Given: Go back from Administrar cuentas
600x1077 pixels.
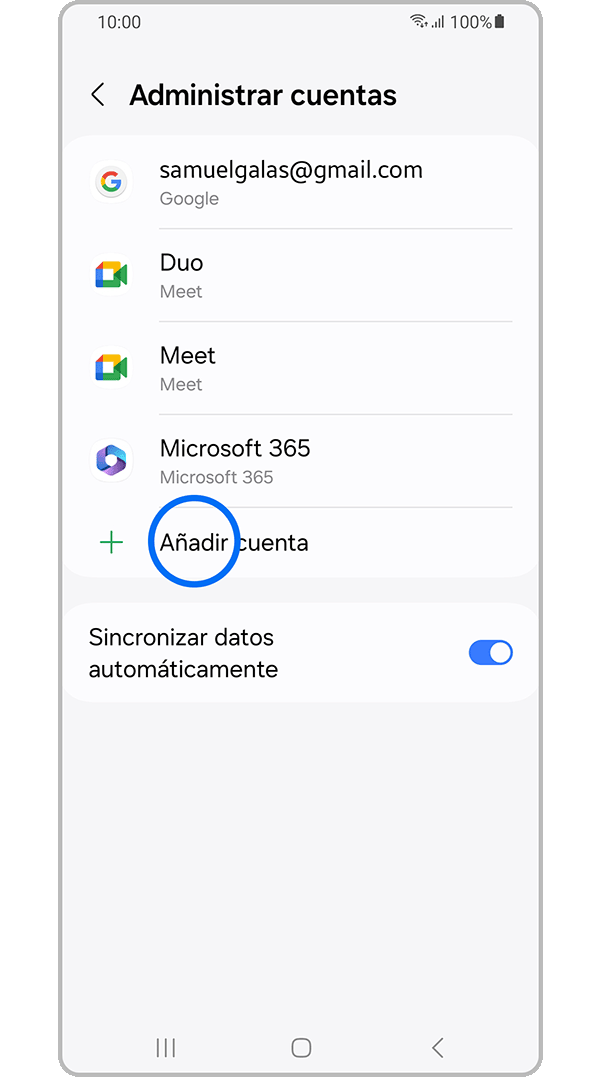Looking at the screenshot, I should click(98, 95).
